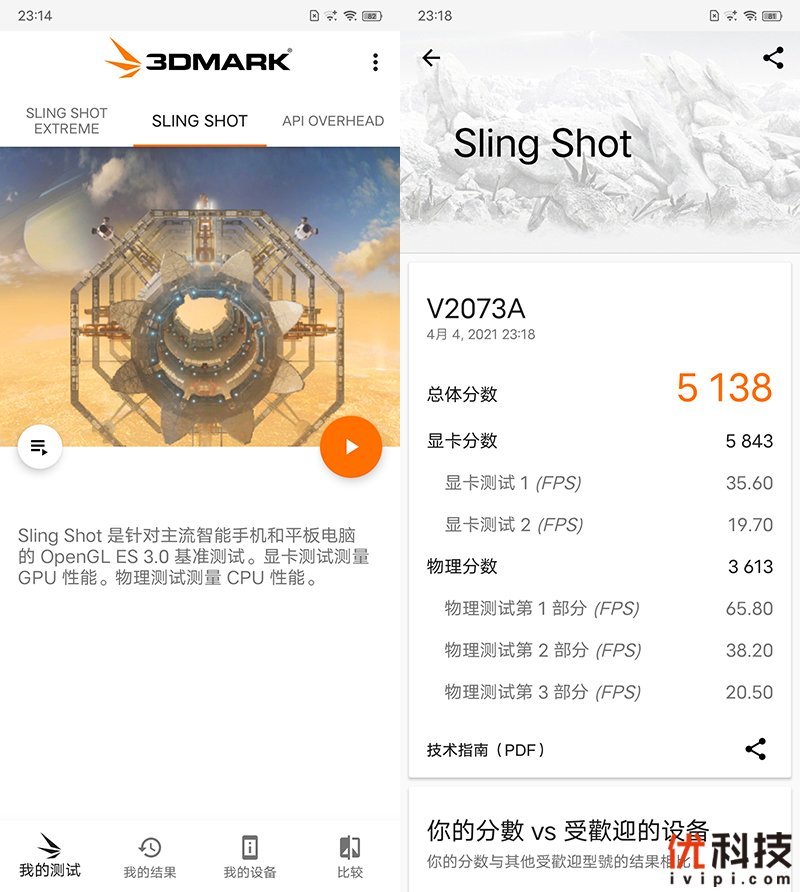Switch to the Sling Shot Extreme tab
The width and height of the screenshot is (800, 892).
66,121
